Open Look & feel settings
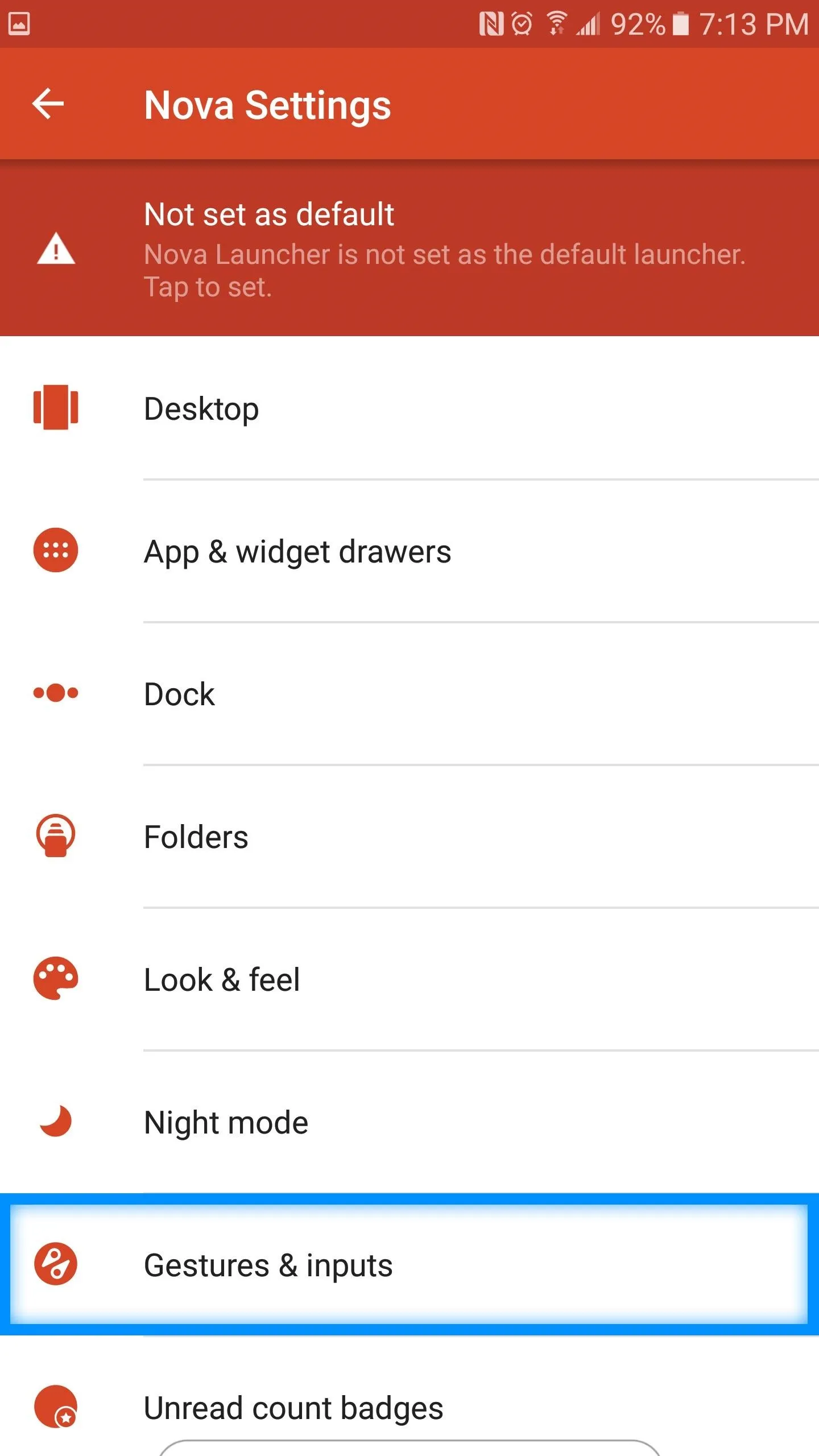Screen dimensions: 819x1456 click(409, 979)
